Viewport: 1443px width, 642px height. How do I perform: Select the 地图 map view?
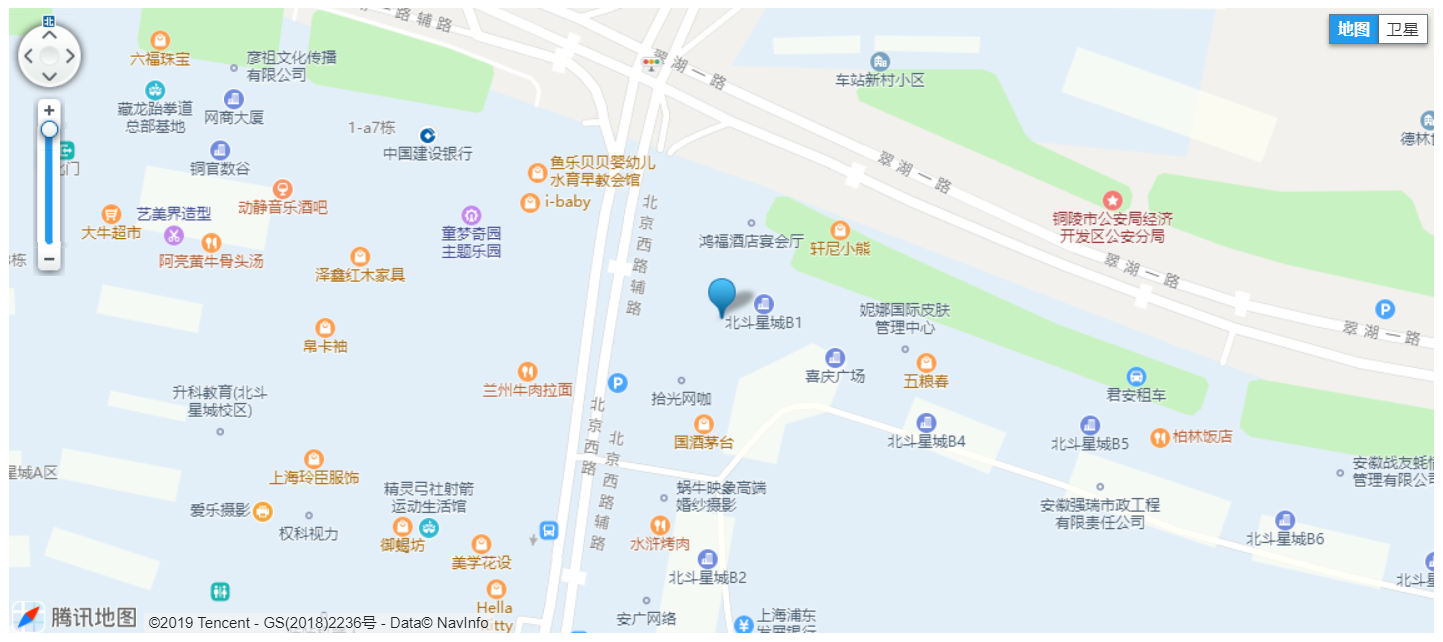tap(1353, 30)
